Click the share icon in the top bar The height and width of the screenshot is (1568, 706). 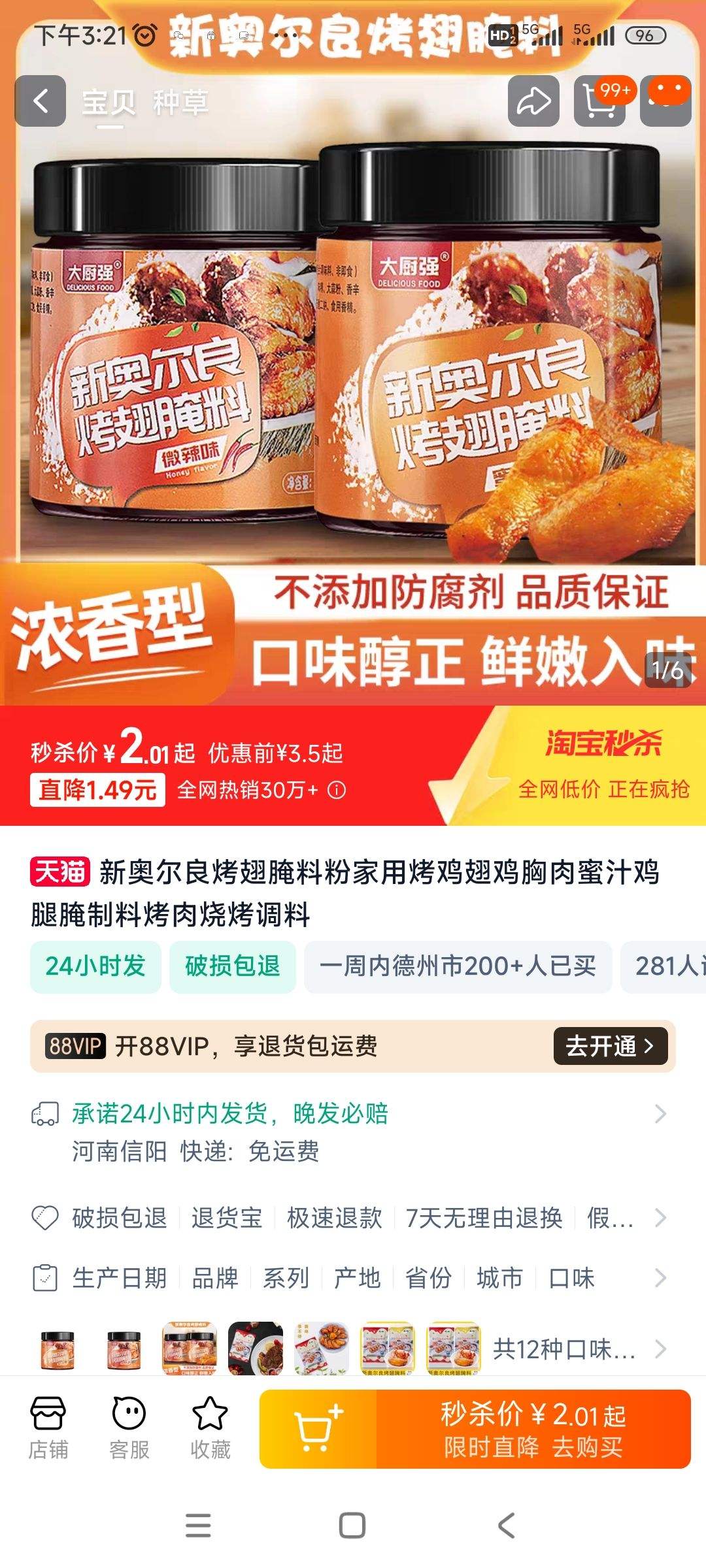[533, 101]
